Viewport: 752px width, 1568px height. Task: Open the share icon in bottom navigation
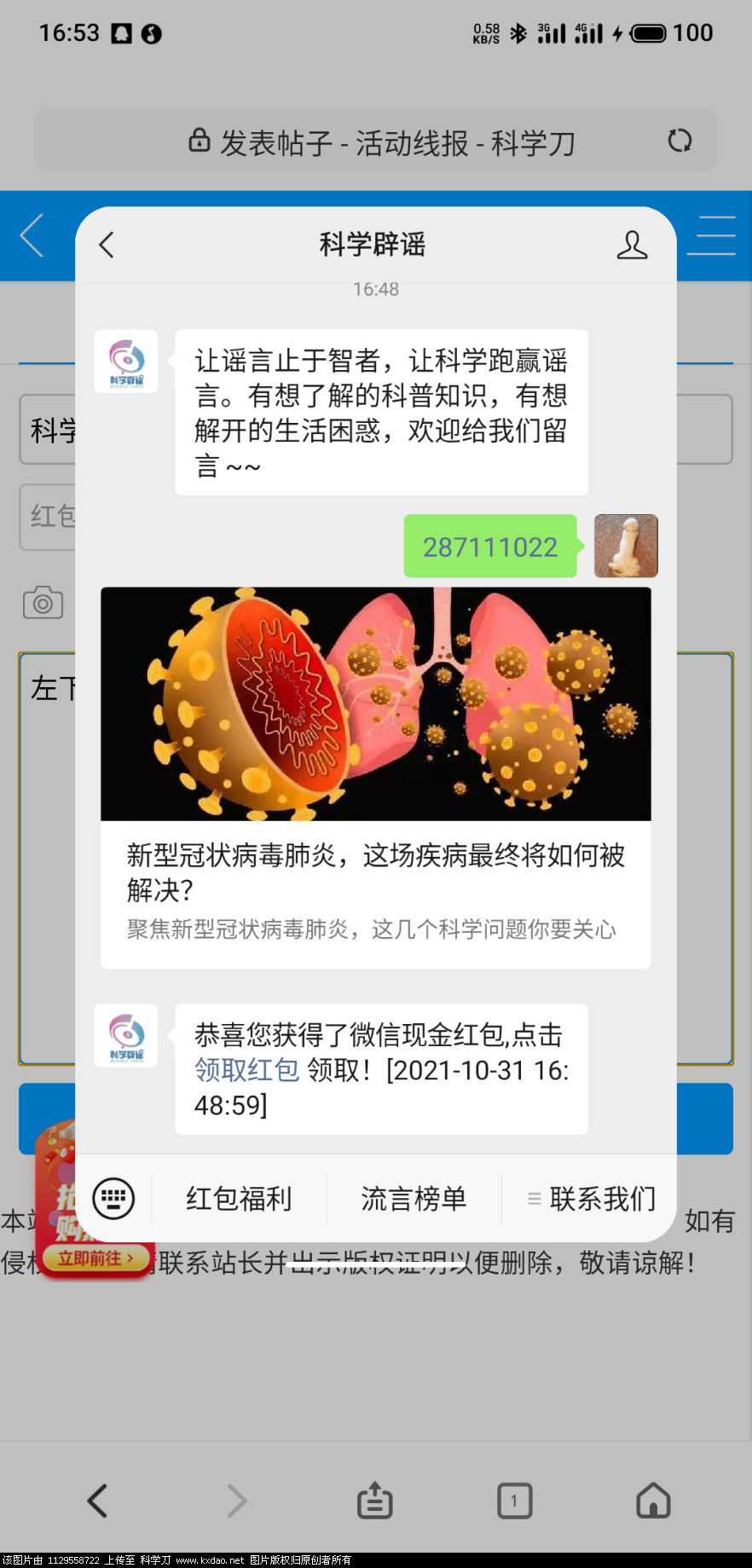pyautogui.click(x=374, y=1501)
